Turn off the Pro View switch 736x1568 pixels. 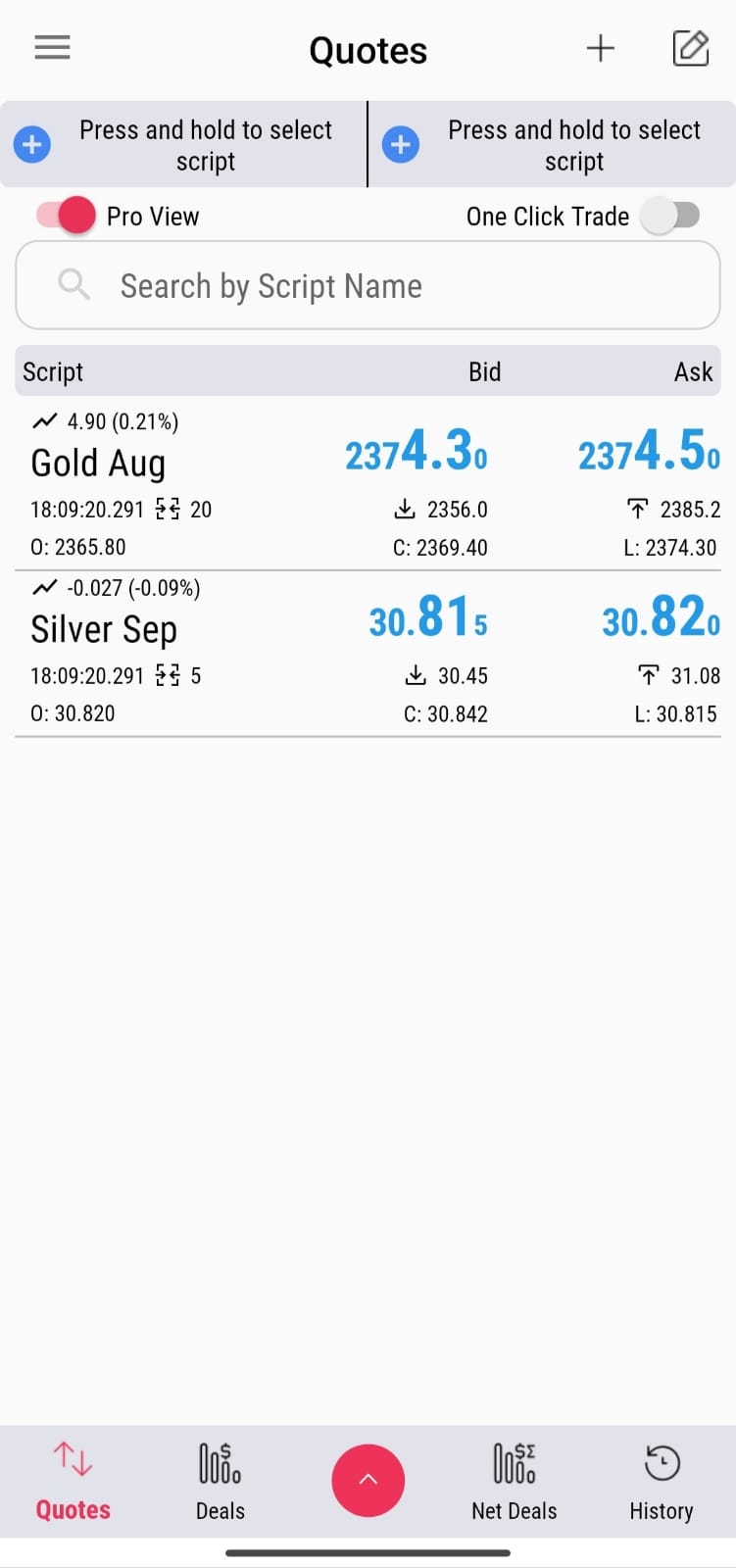67,216
